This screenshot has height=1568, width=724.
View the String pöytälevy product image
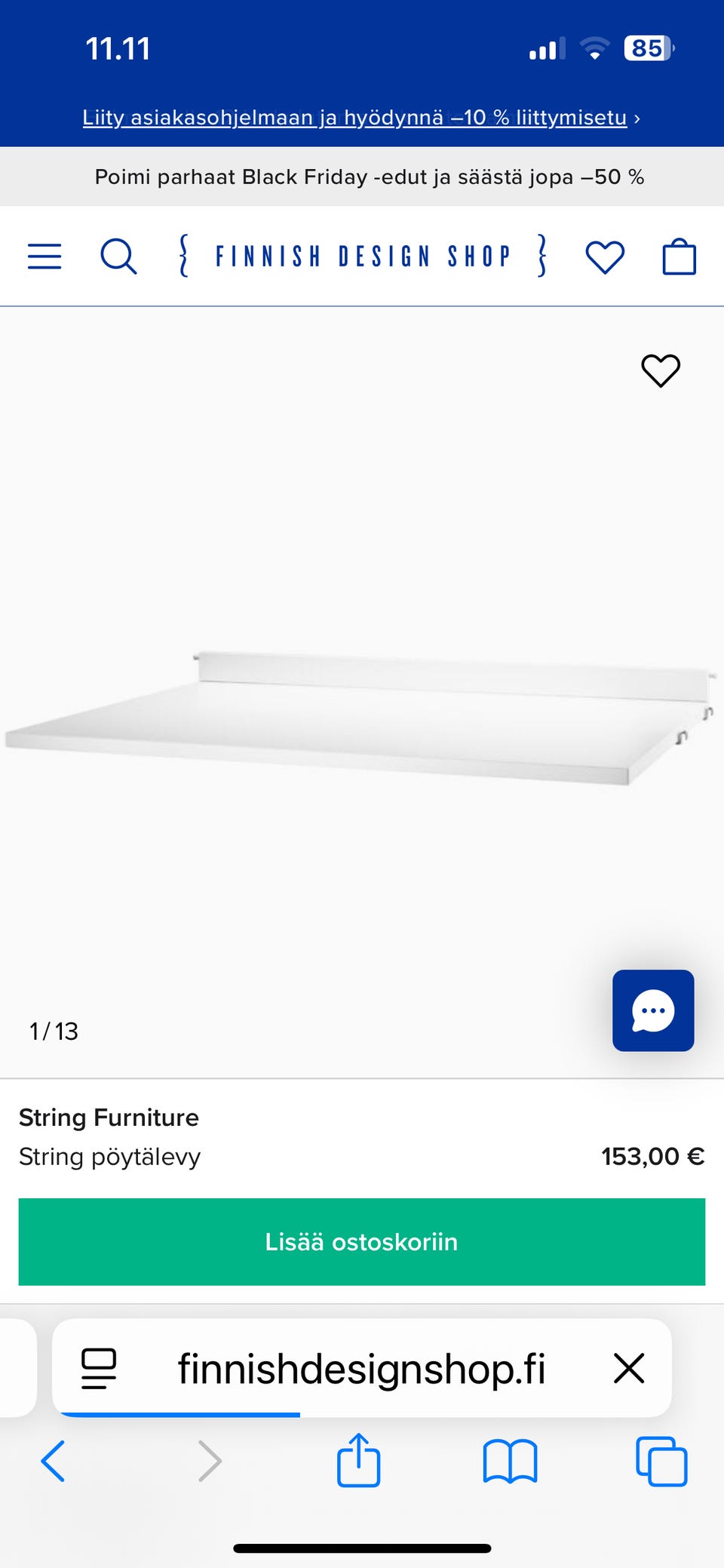click(x=360, y=718)
